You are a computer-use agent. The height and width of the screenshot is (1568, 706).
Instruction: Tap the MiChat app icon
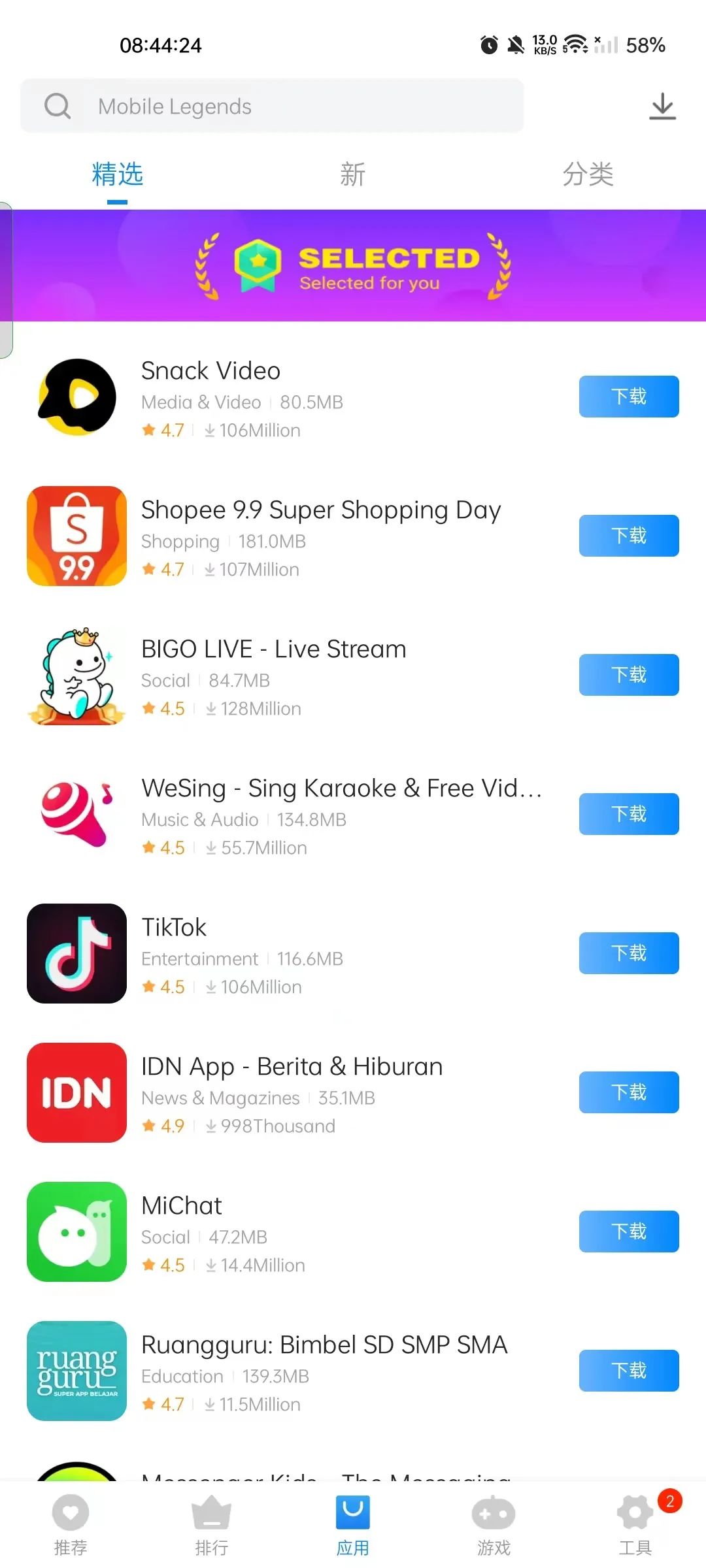pos(76,1232)
